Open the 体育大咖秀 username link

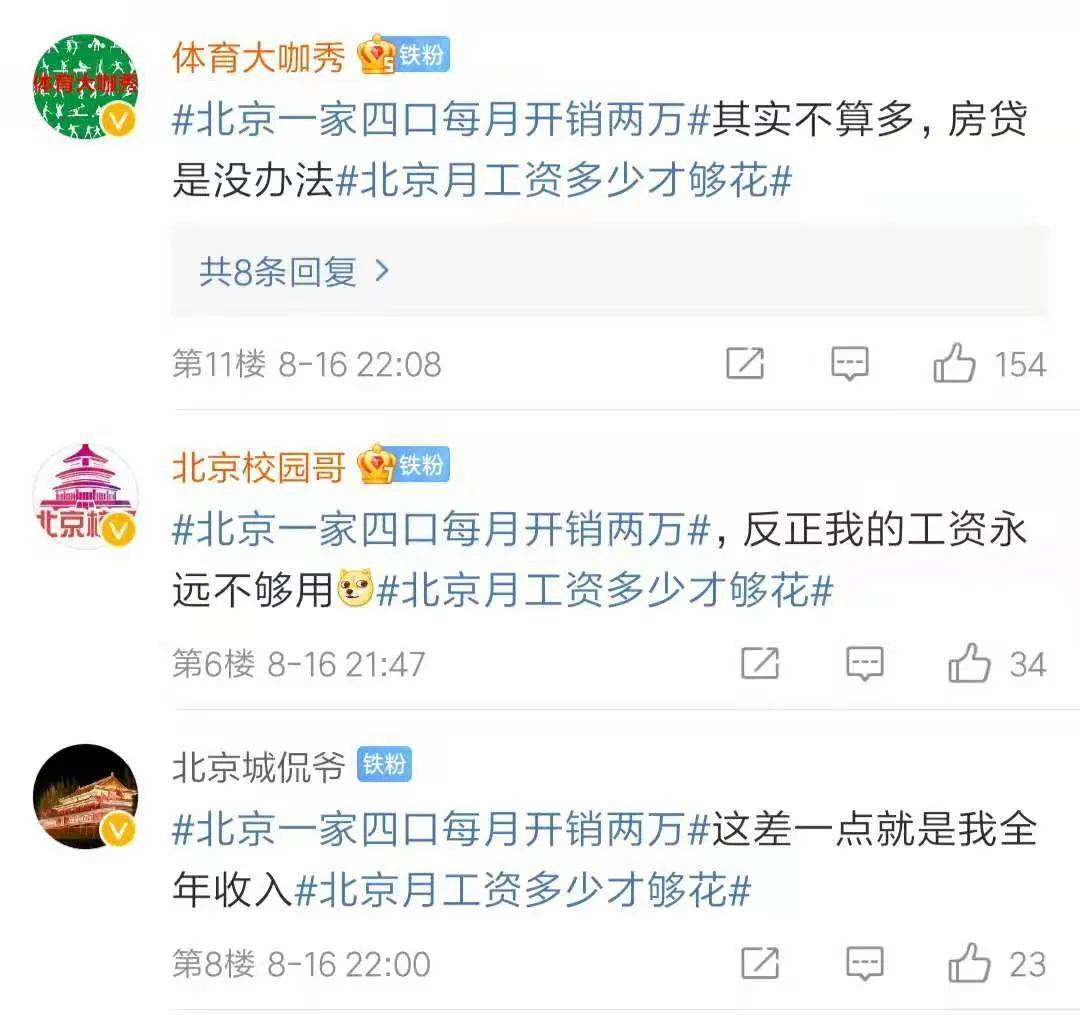point(258,57)
